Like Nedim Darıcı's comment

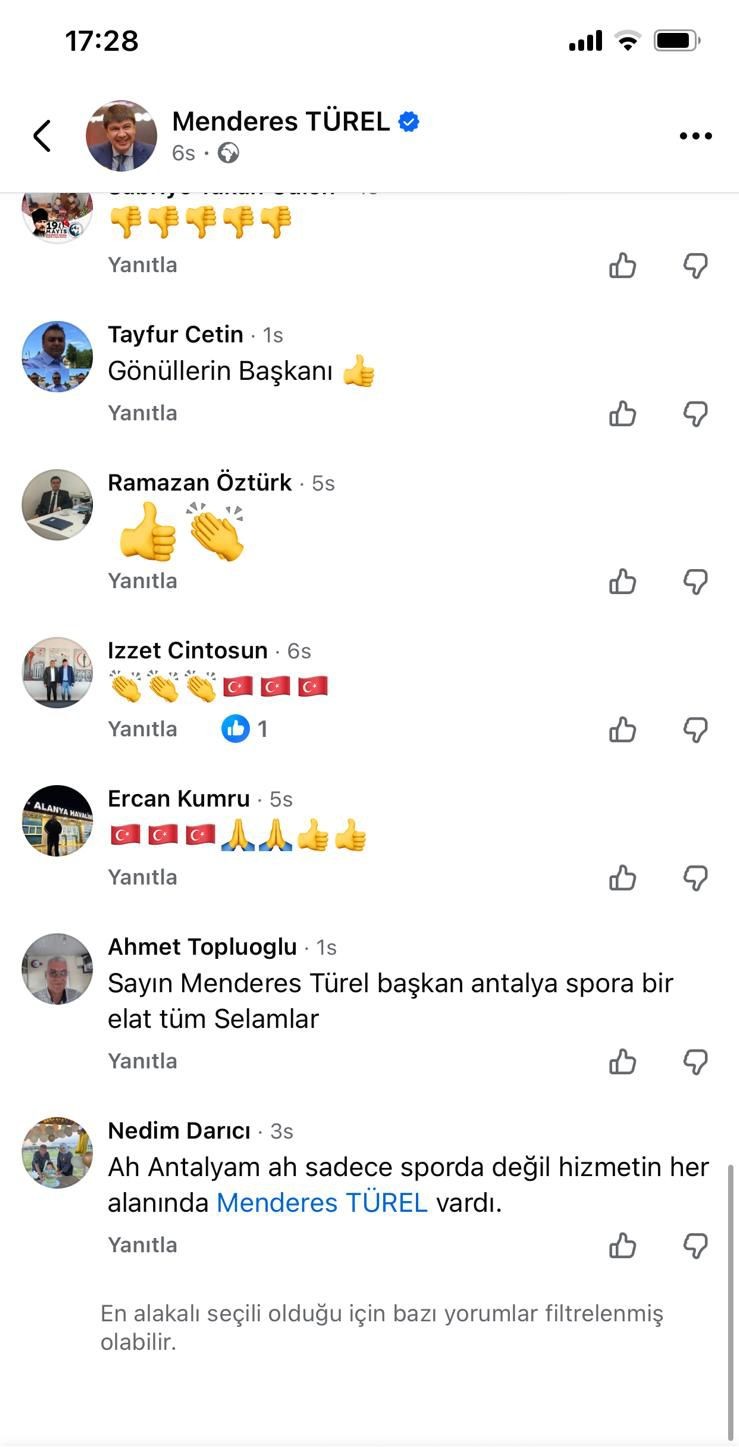click(622, 1245)
